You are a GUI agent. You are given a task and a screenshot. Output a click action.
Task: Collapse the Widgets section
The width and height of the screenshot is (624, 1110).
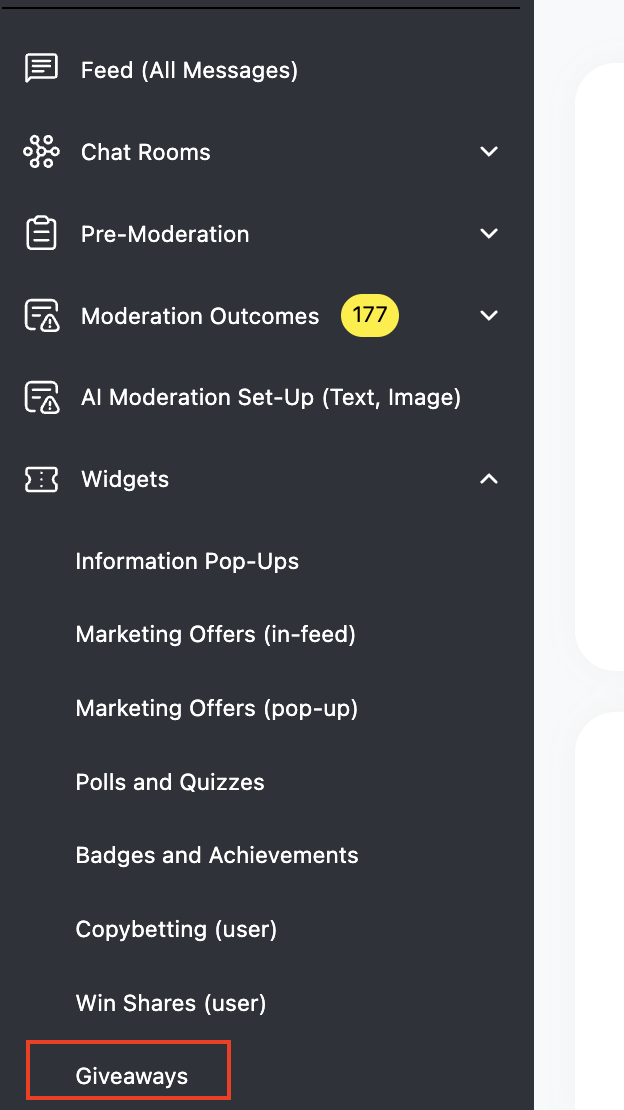488,480
